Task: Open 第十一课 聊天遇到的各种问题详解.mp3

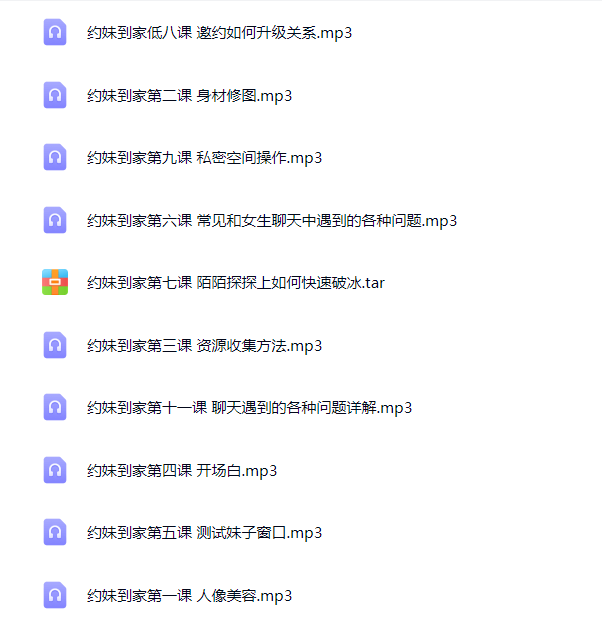Action: [249, 408]
